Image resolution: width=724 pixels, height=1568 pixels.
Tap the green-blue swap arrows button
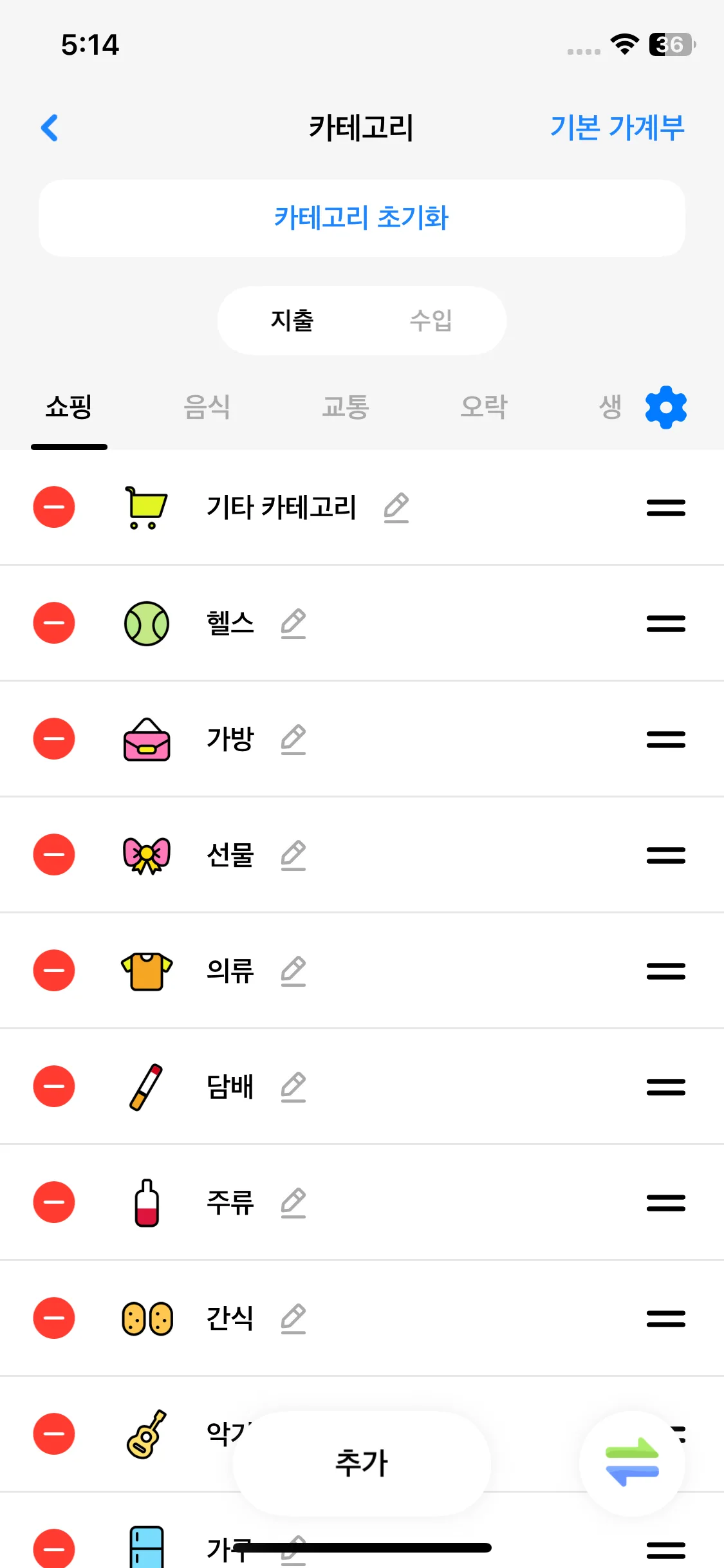click(632, 1463)
